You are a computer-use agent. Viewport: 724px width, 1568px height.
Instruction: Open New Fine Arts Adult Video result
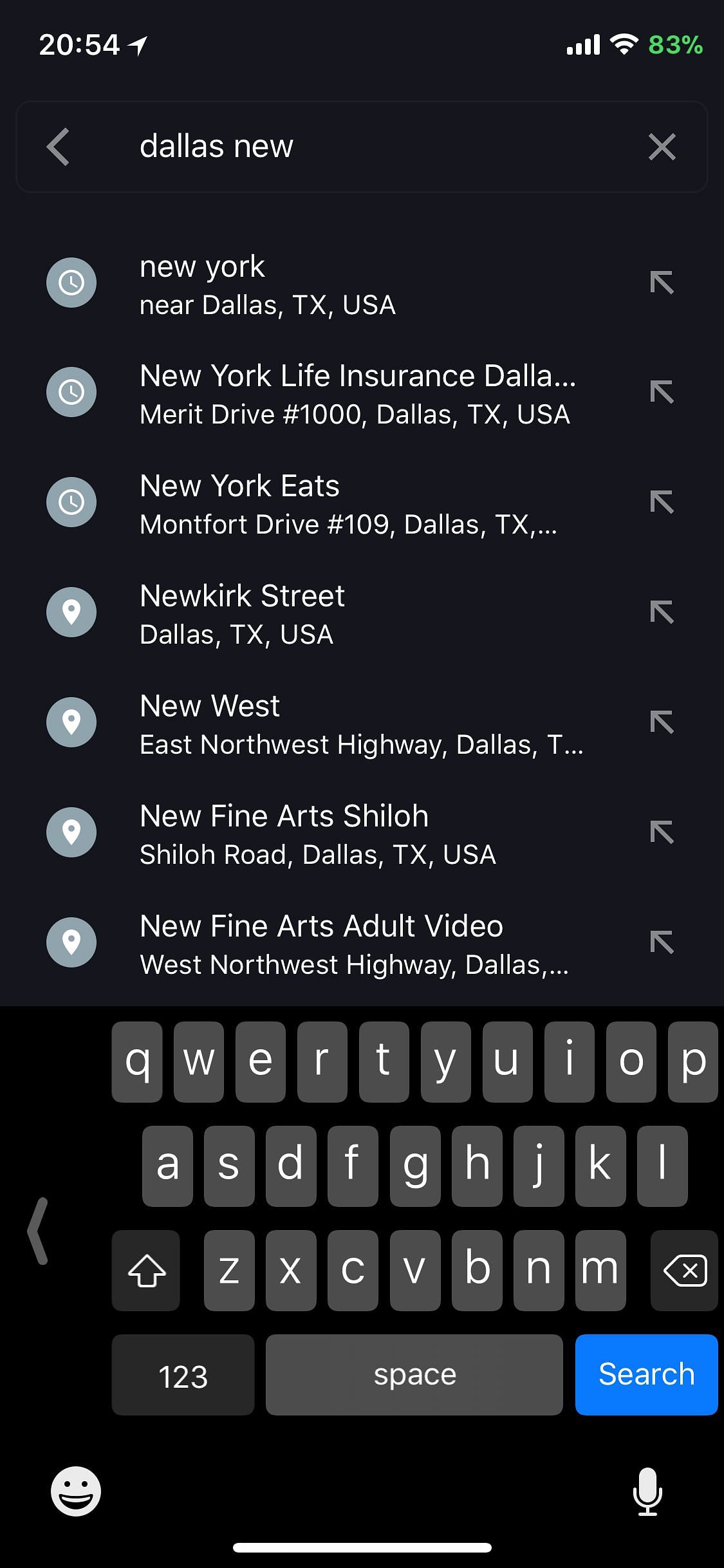tap(354, 944)
